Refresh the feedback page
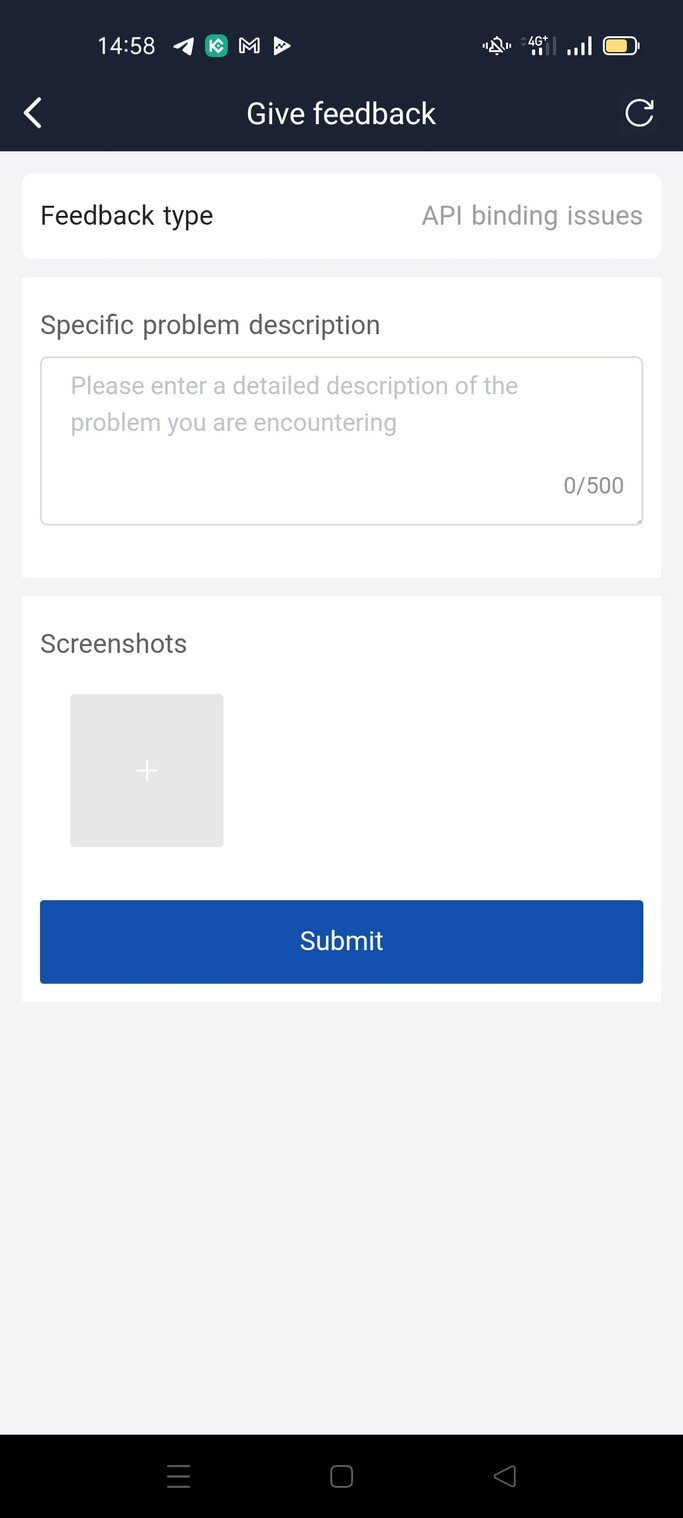 (640, 113)
